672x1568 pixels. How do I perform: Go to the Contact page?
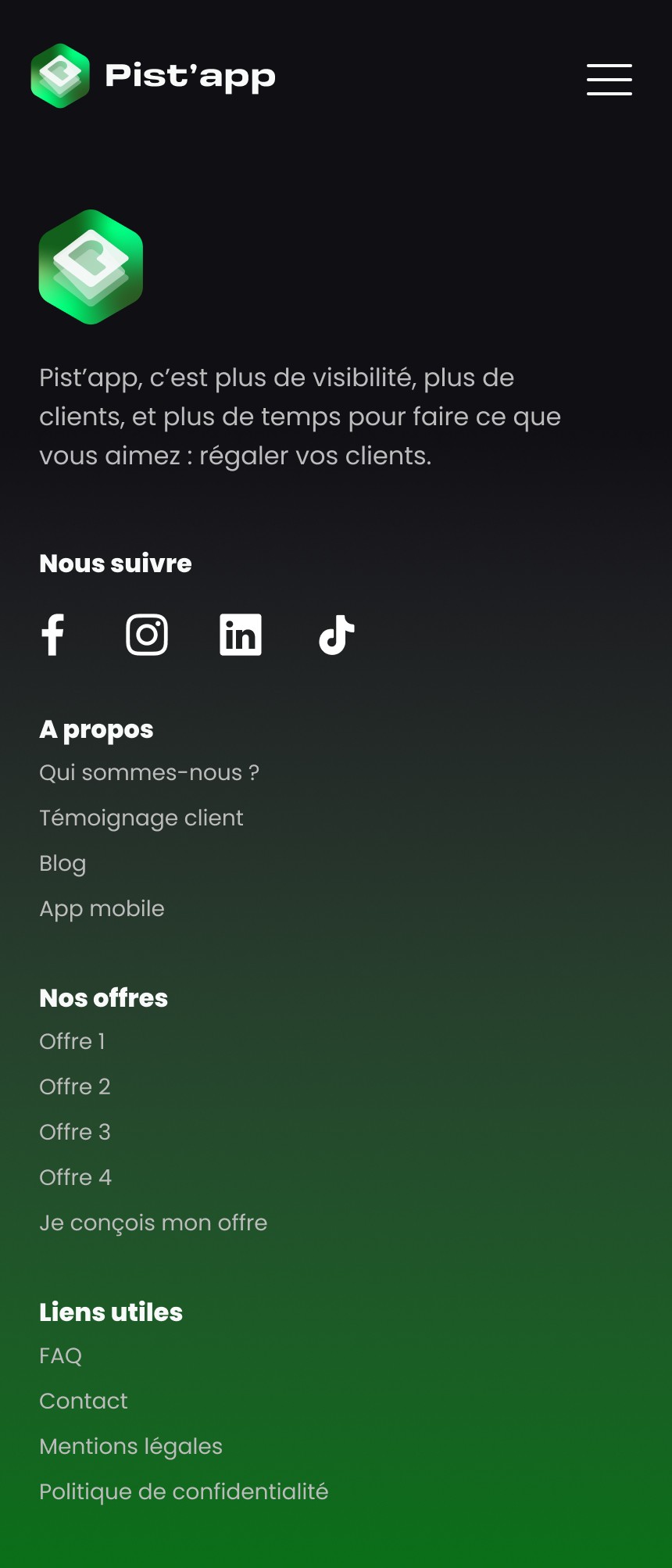pos(84,1401)
